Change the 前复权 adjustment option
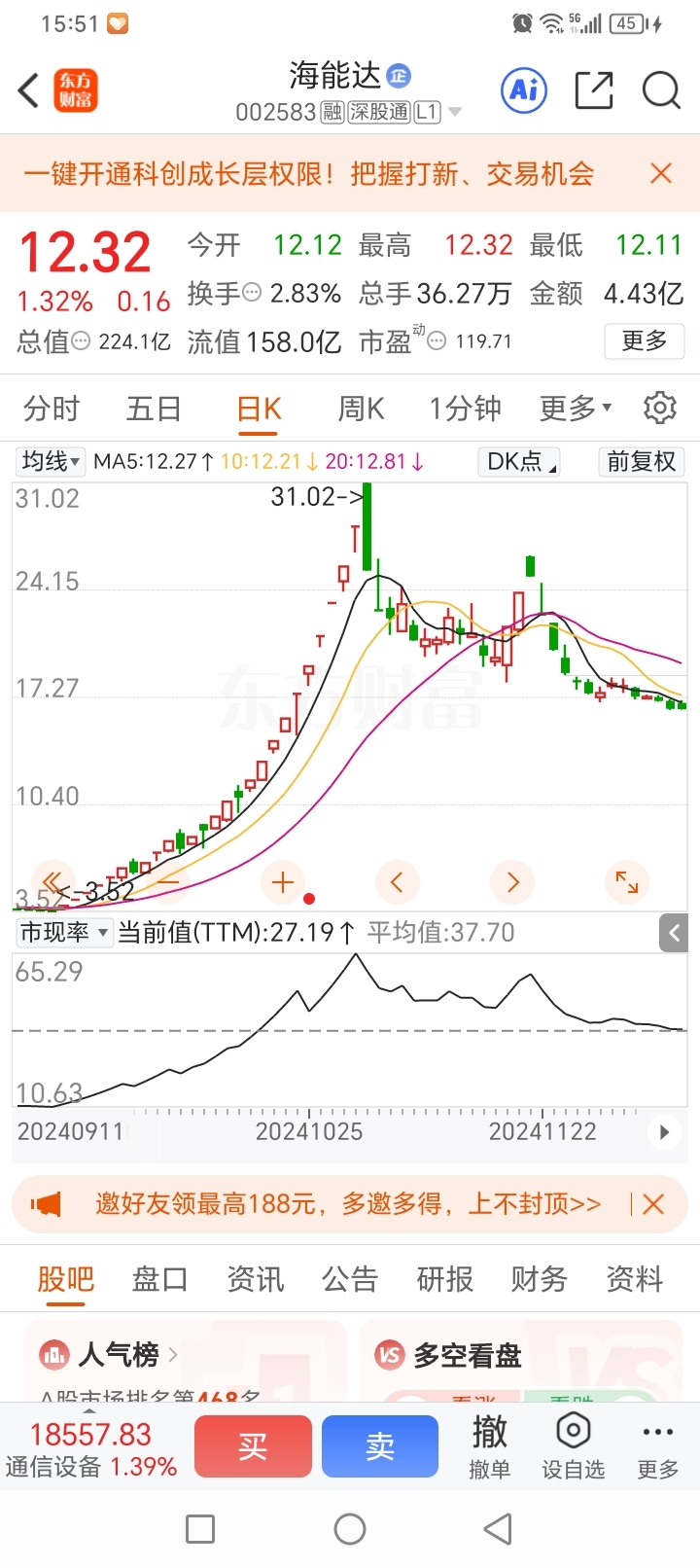The image size is (700, 1568). [x=642, y=461]
